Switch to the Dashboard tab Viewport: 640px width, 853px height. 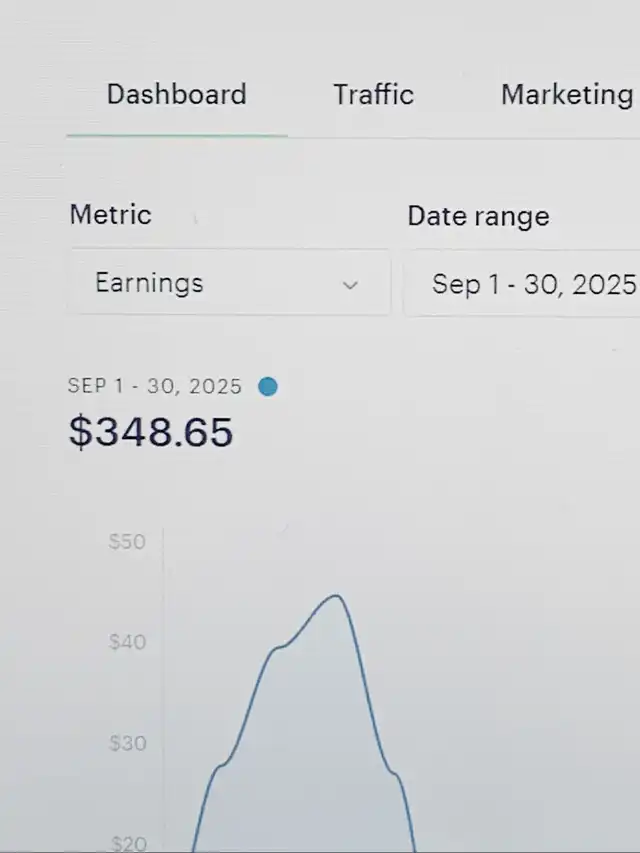tap(176, 95)
